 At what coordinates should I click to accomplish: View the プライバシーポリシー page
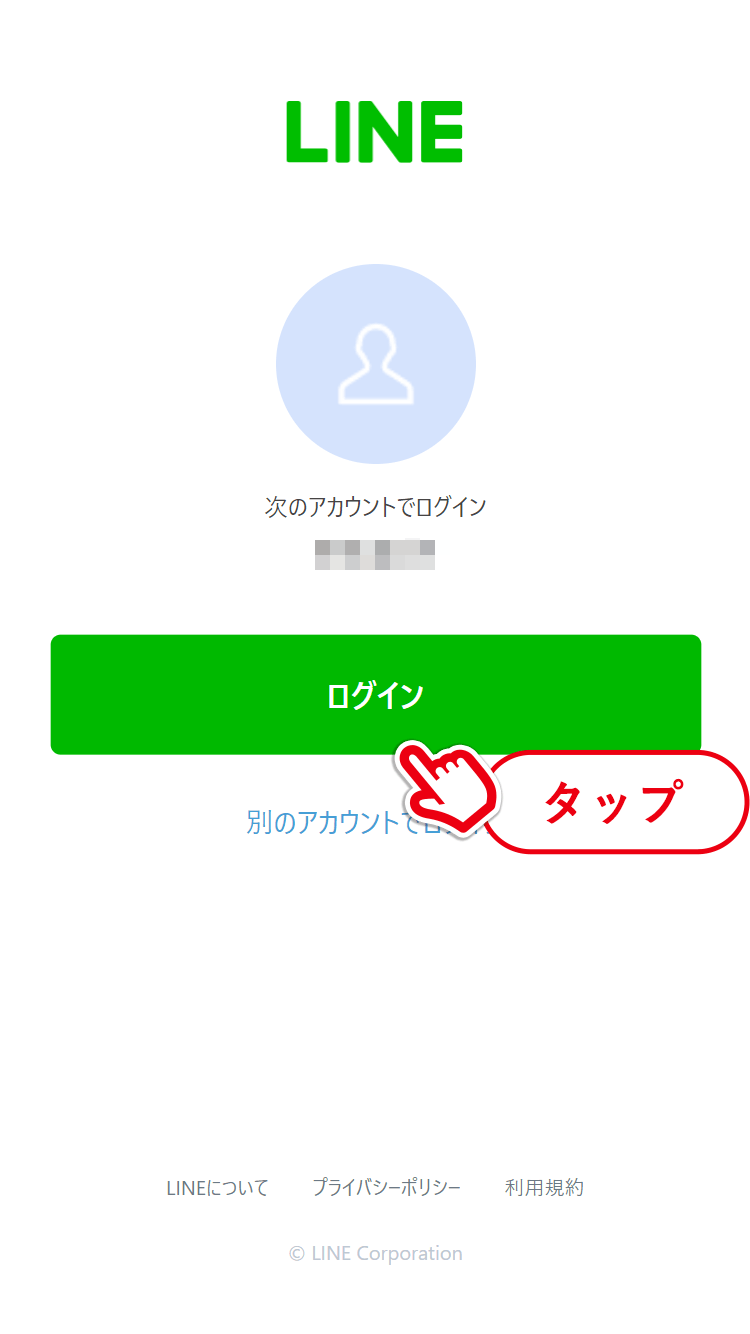386,1188
